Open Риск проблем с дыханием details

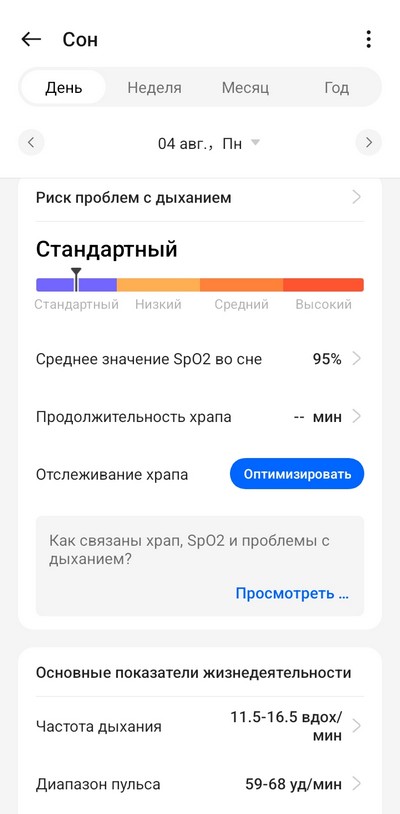(x=200, y=198)
